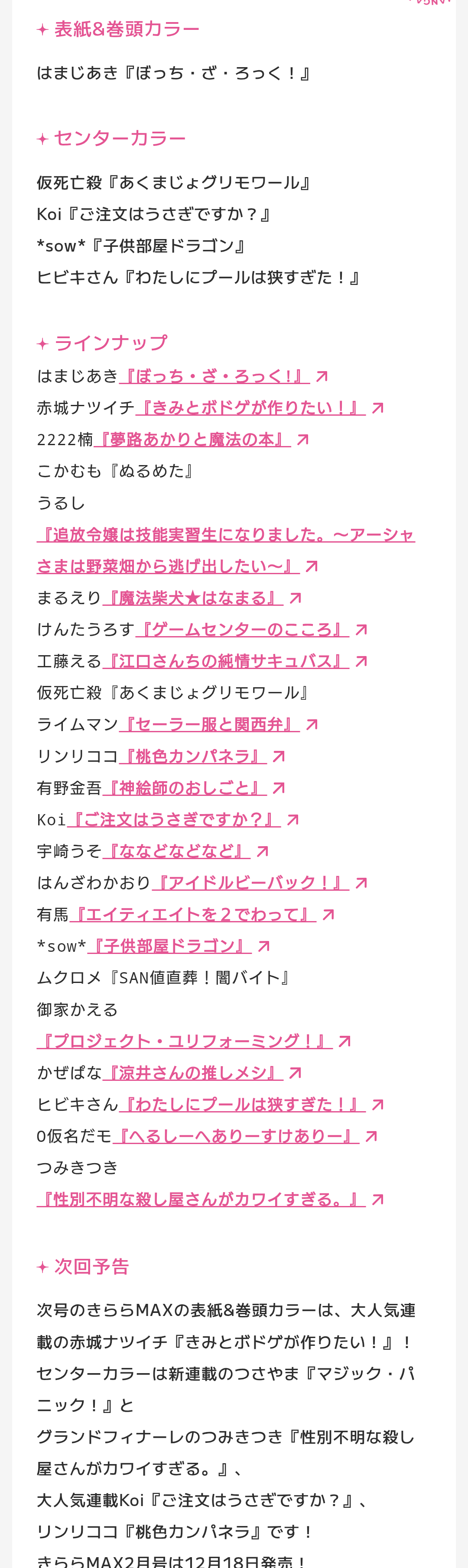This screenshot has height=1568, width=468.
Task: Open the 『追放令嬢は技能実習生になりました。』 link
Action: 225,535
